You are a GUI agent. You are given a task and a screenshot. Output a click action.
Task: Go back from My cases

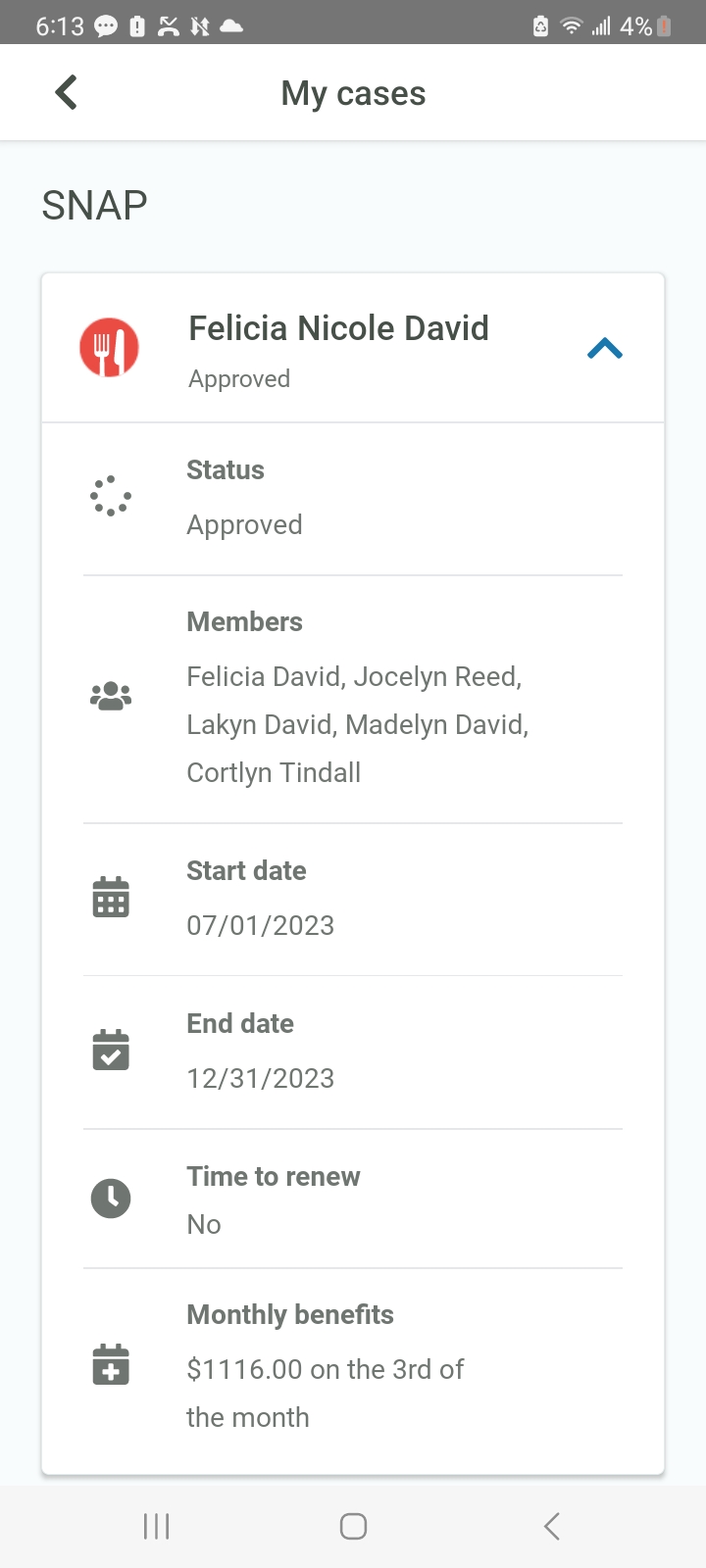pos(66,93)
